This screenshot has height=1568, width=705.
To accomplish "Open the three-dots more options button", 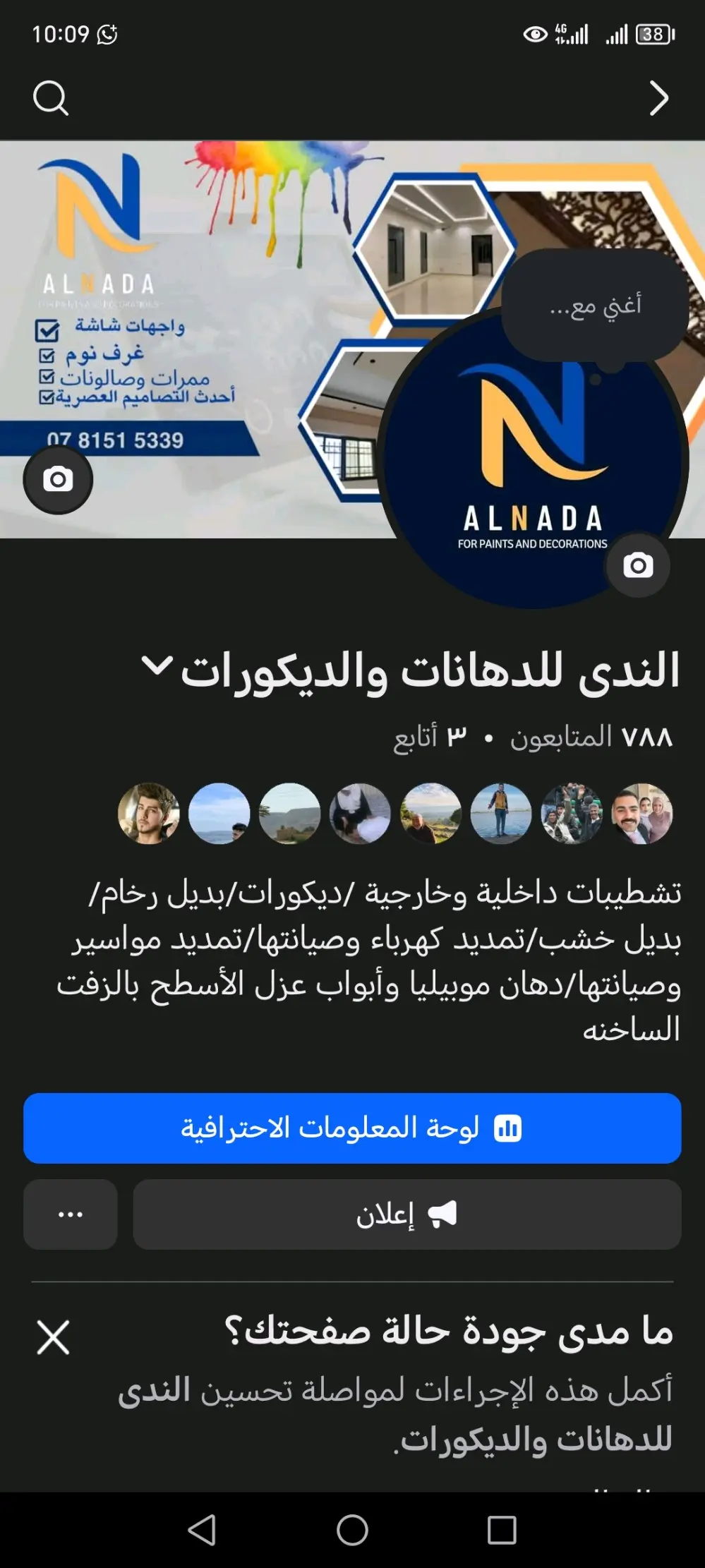I will tap(71, 1214).
